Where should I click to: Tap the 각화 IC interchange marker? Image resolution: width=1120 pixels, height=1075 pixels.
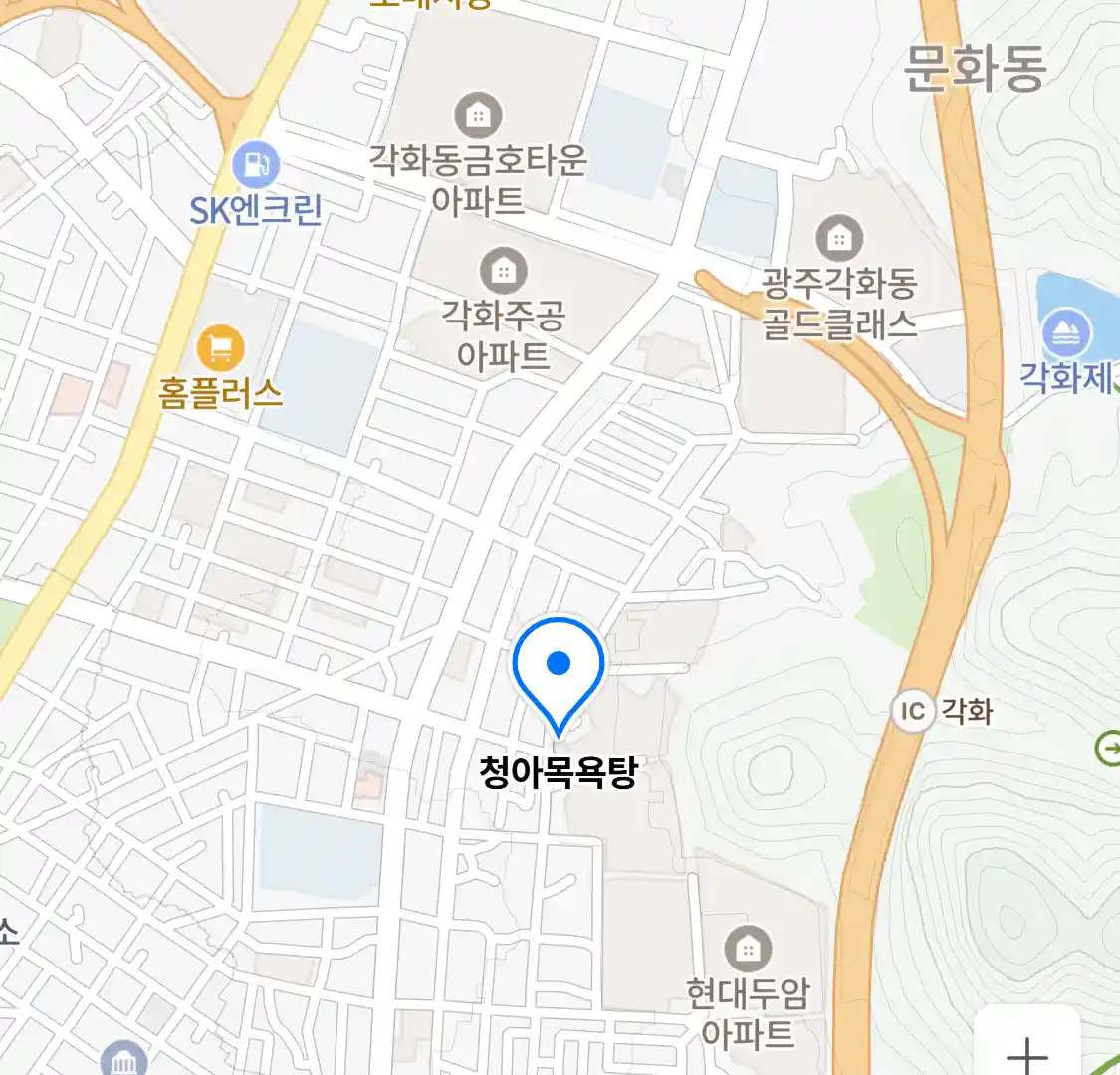click(912, 711)
